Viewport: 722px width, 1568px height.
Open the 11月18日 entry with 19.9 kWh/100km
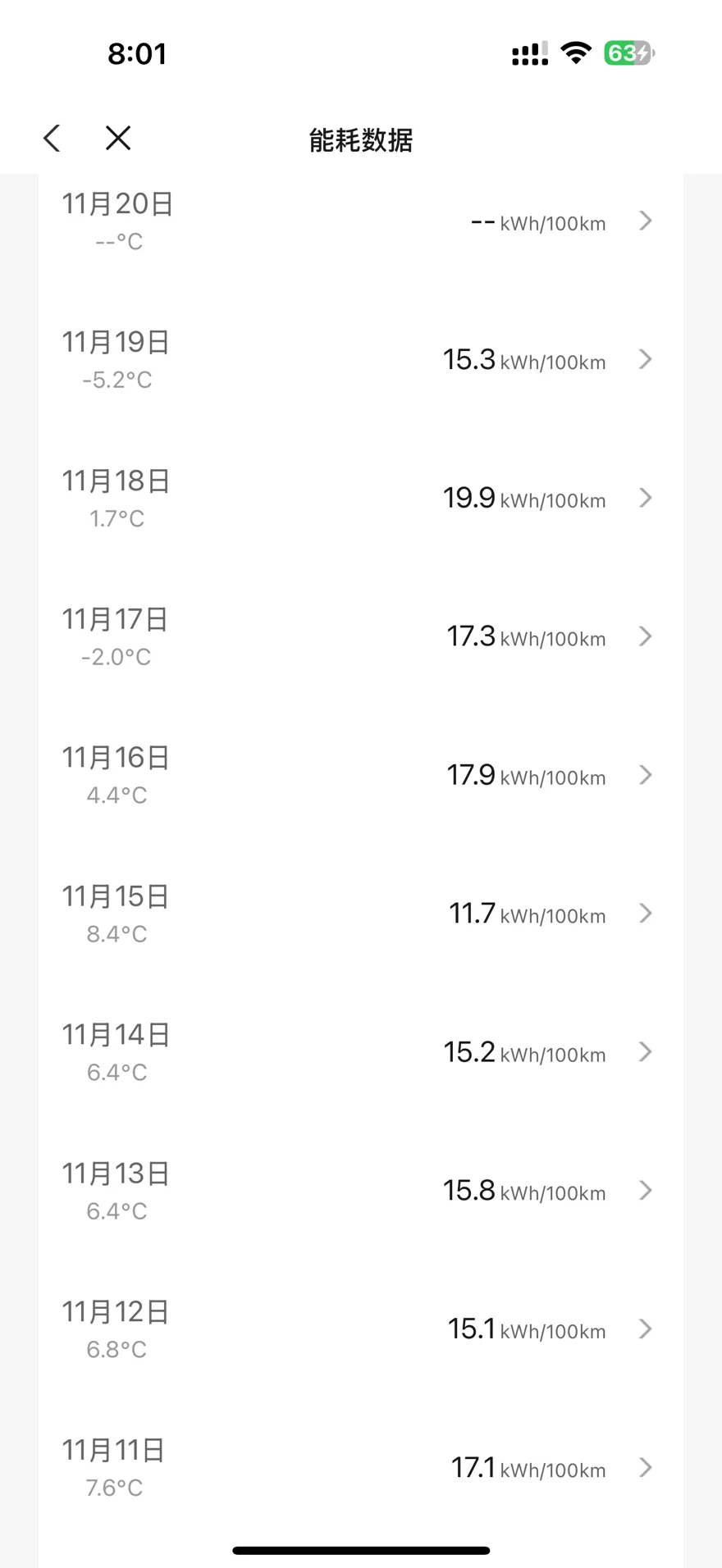click(359, 499)
